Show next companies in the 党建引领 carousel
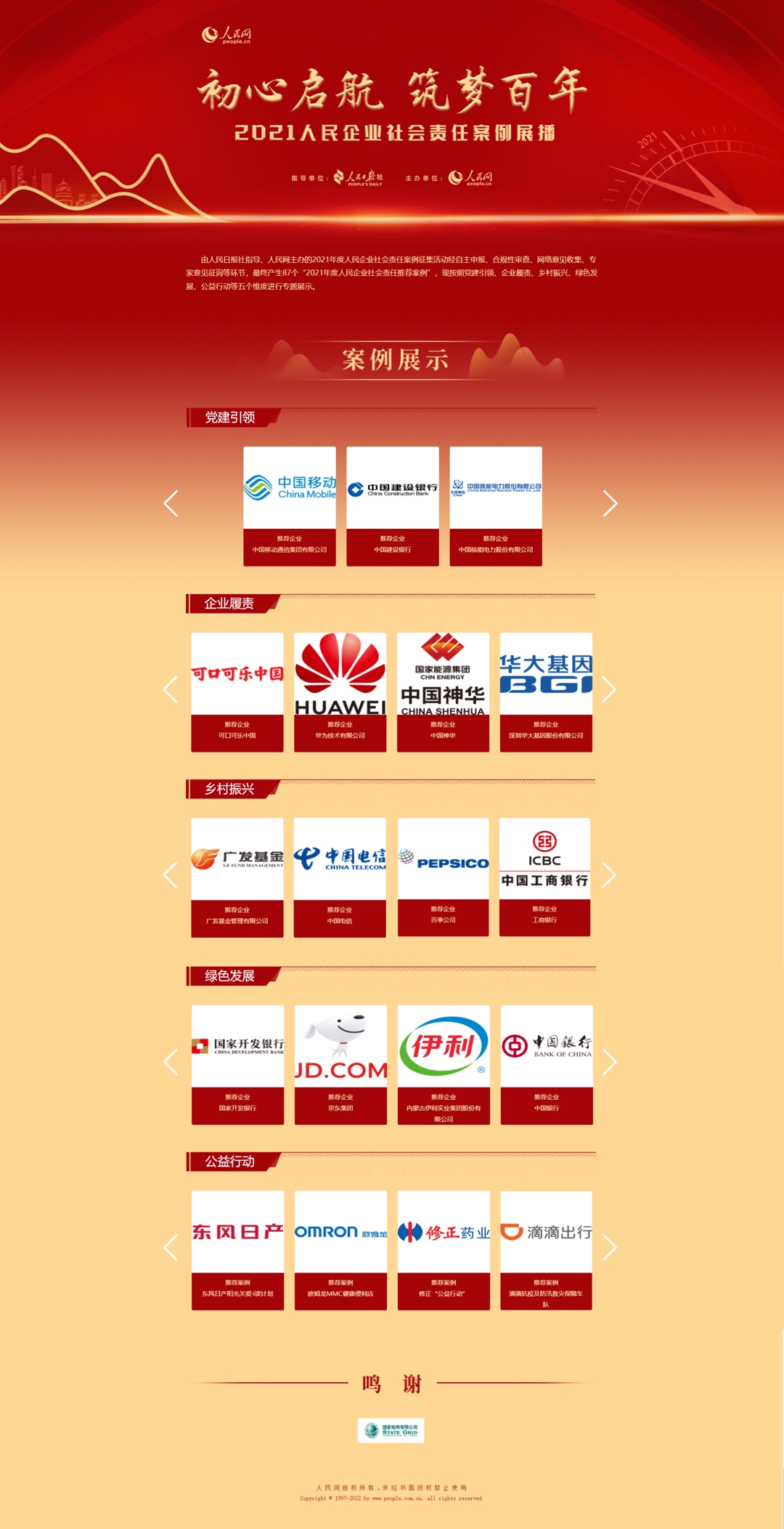The height and width of the screenshot is (1529, 784). click(x=610, y=503)
